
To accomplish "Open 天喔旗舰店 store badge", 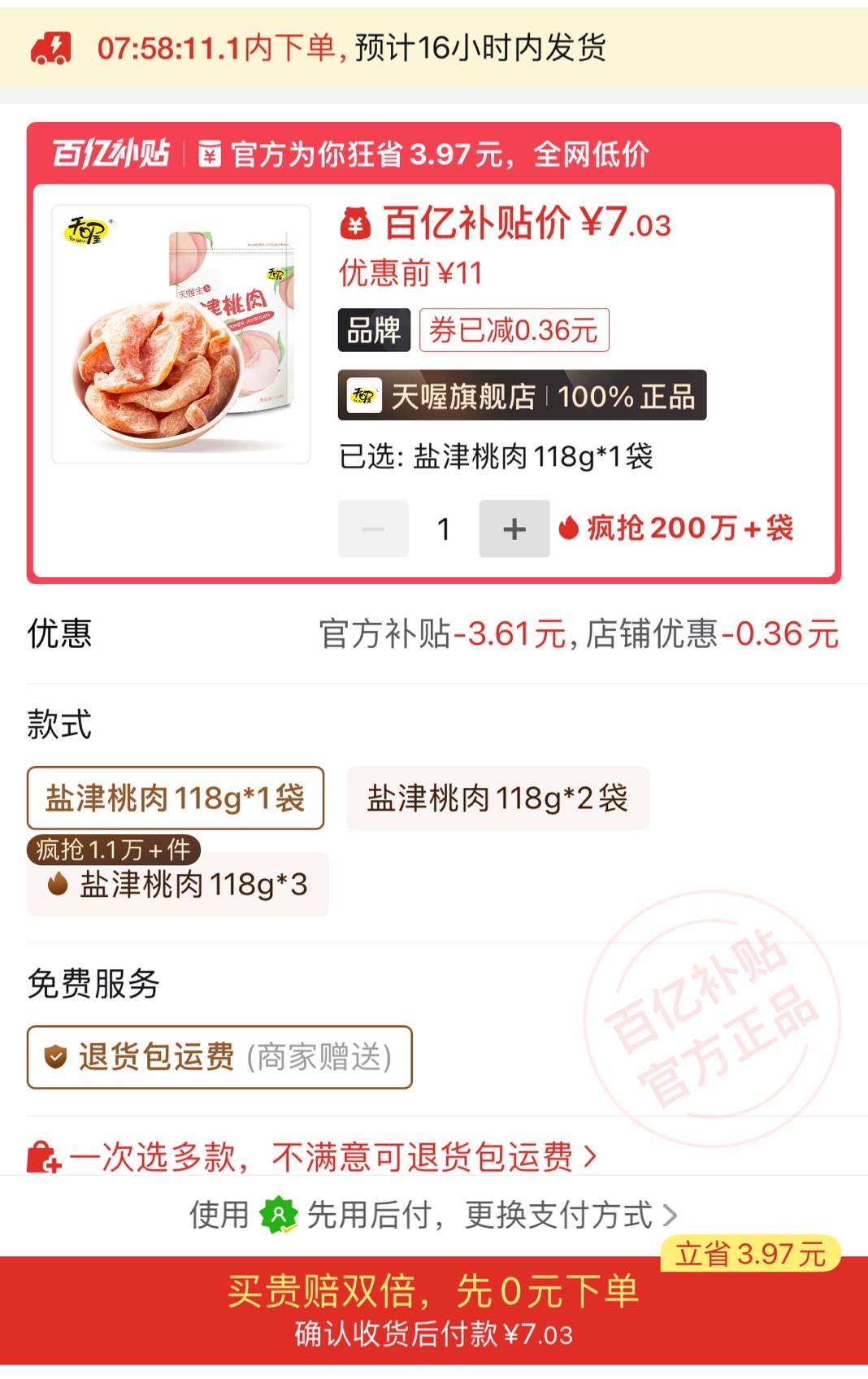I will tap(522, 396).
